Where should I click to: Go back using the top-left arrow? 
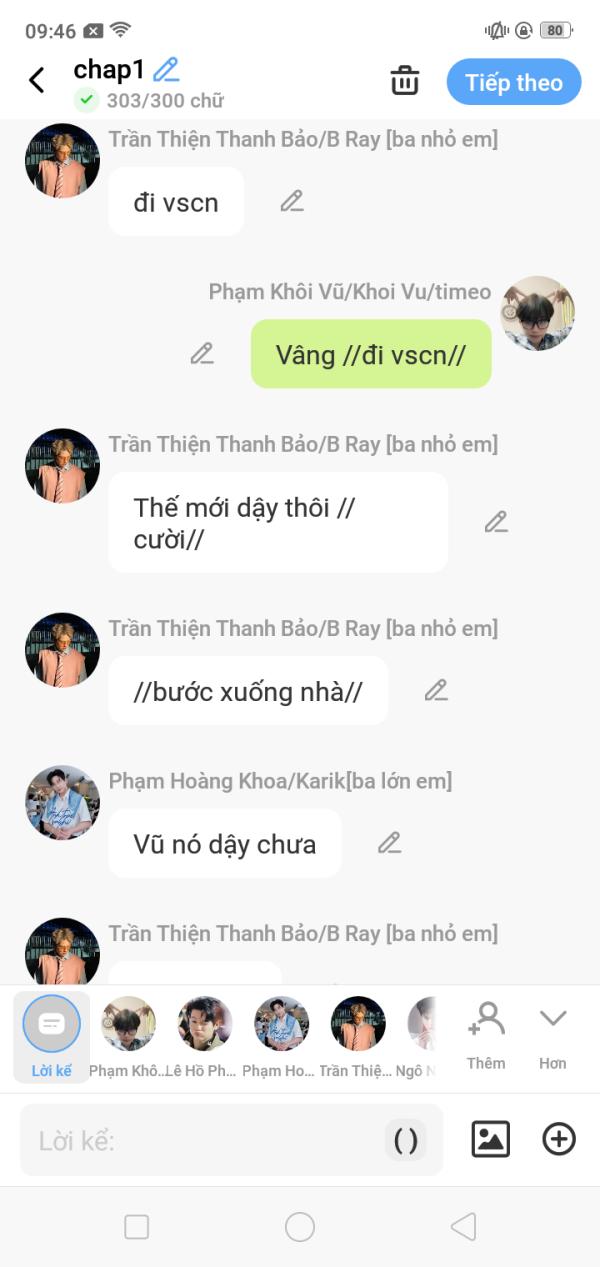[x=37, y=80]
